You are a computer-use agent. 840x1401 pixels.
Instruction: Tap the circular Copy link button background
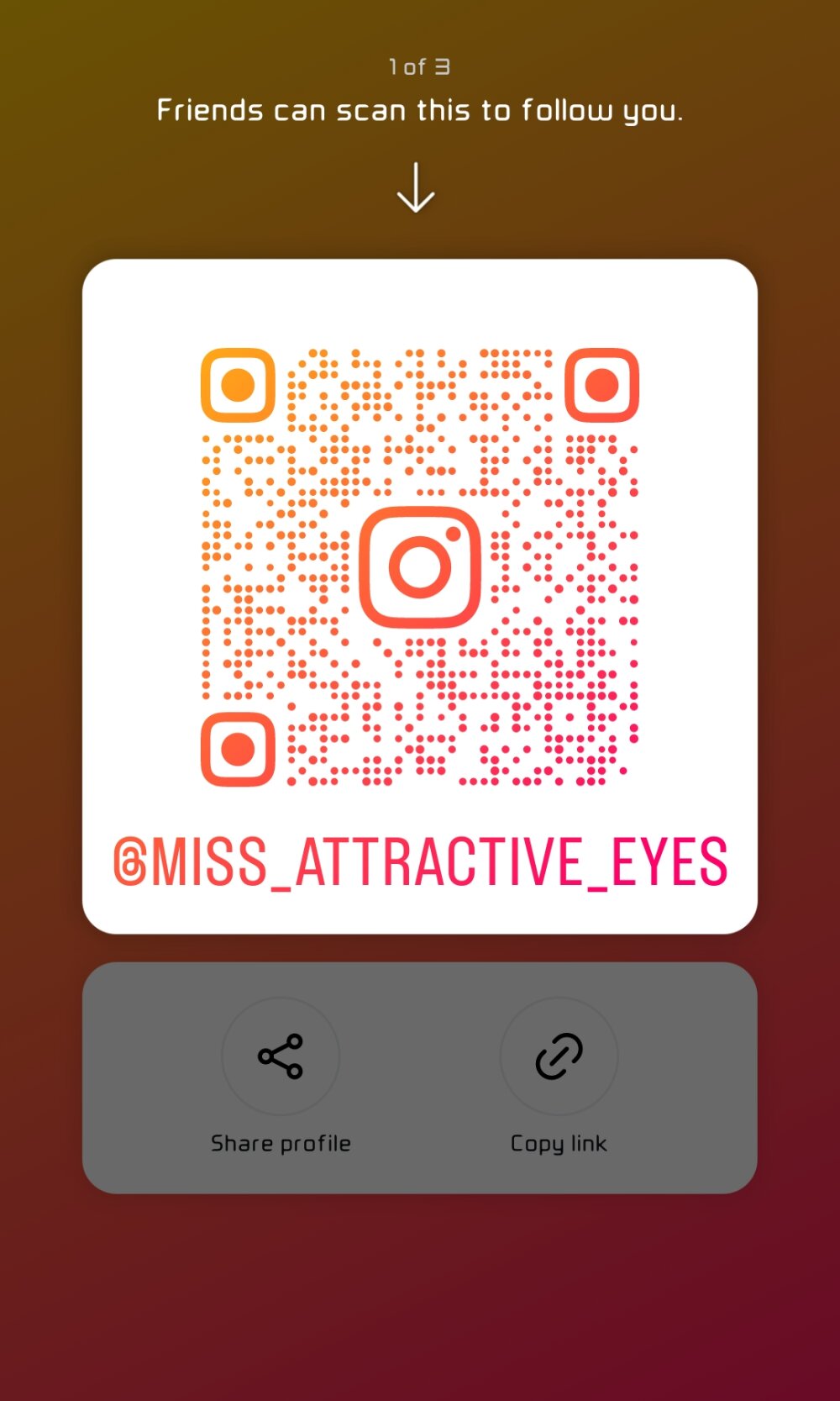[x=559, y=1056]
